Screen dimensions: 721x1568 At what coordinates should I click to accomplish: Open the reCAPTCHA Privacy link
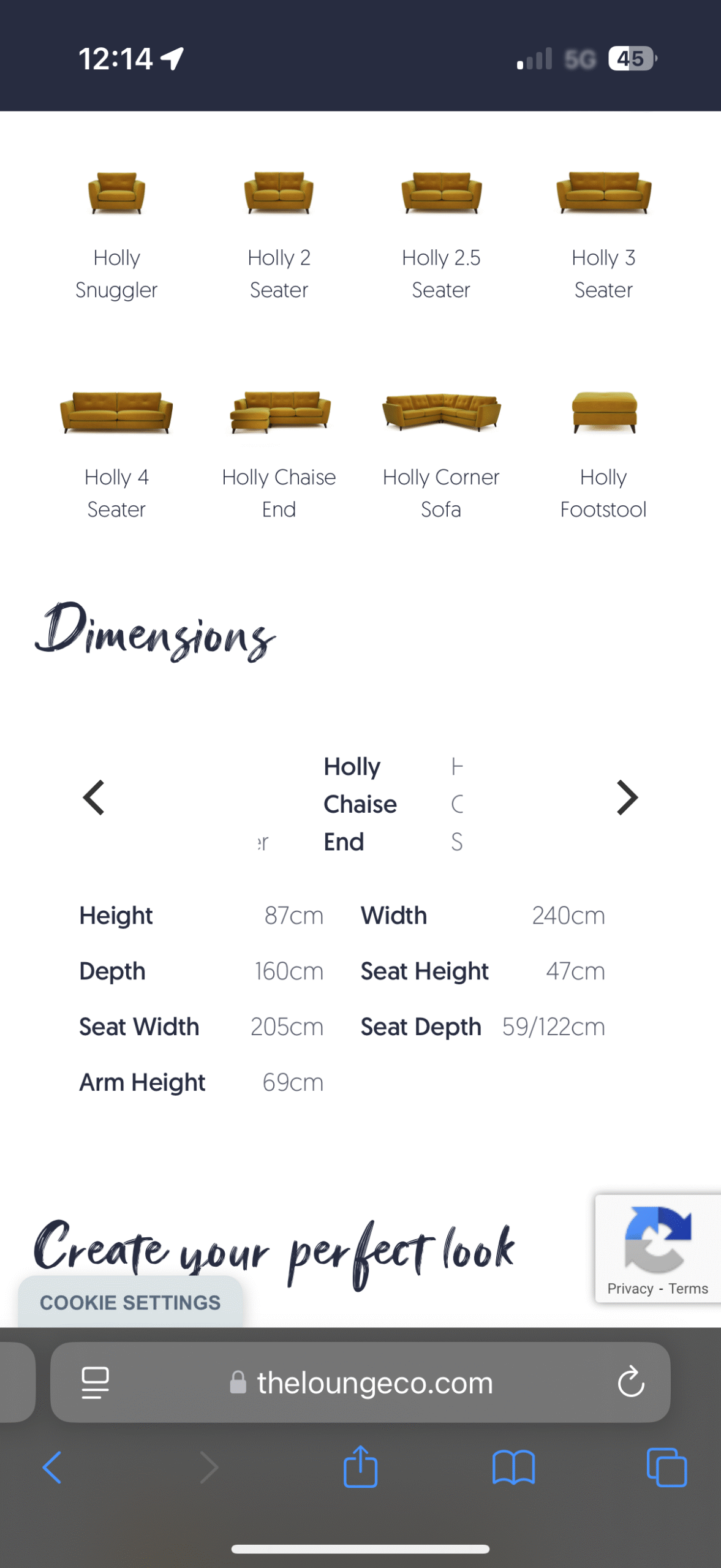pyautogui.click(x=630, y=1289)
